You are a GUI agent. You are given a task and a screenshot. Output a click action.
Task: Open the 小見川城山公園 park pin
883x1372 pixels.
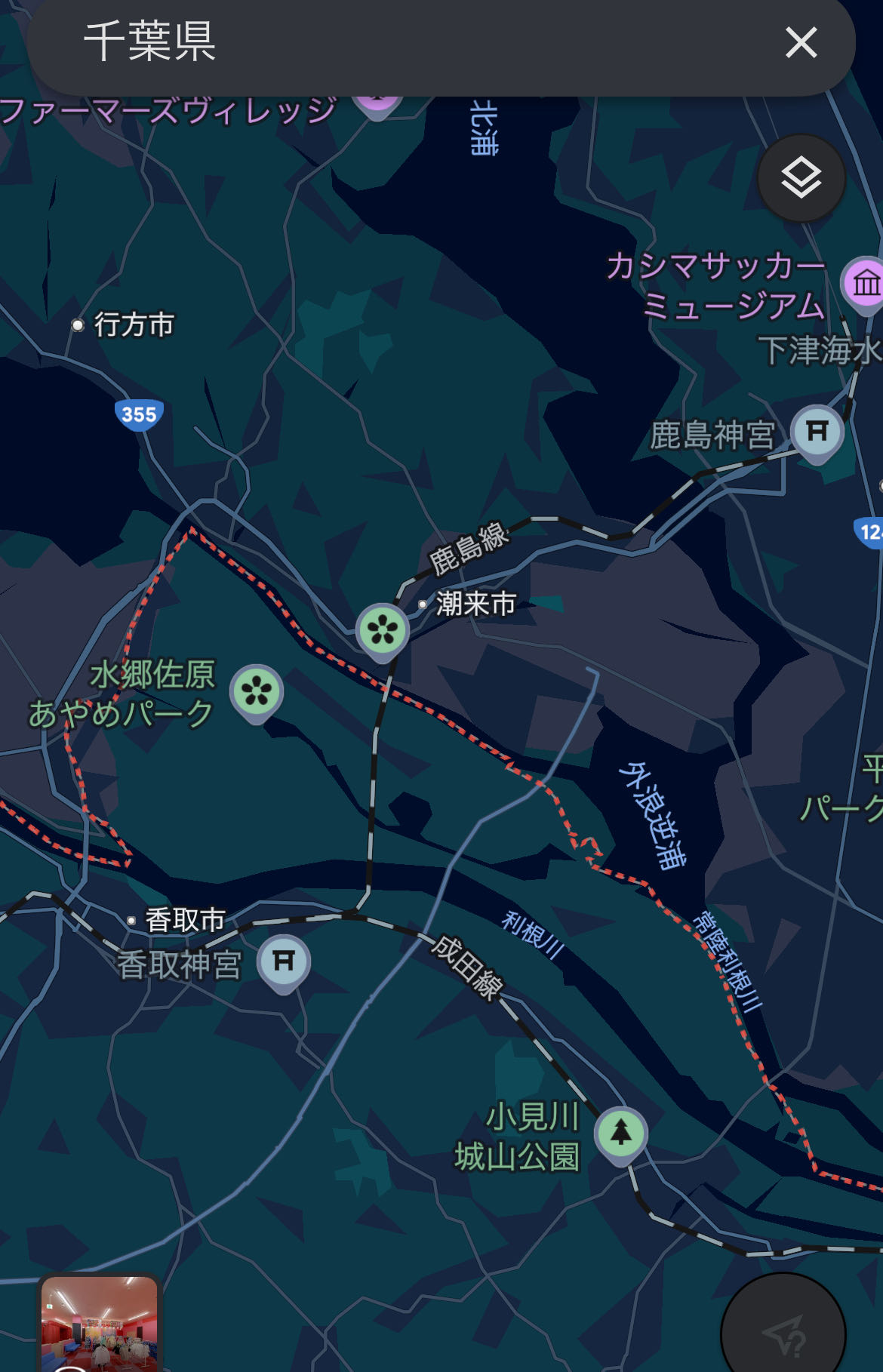pos(620,1133)
